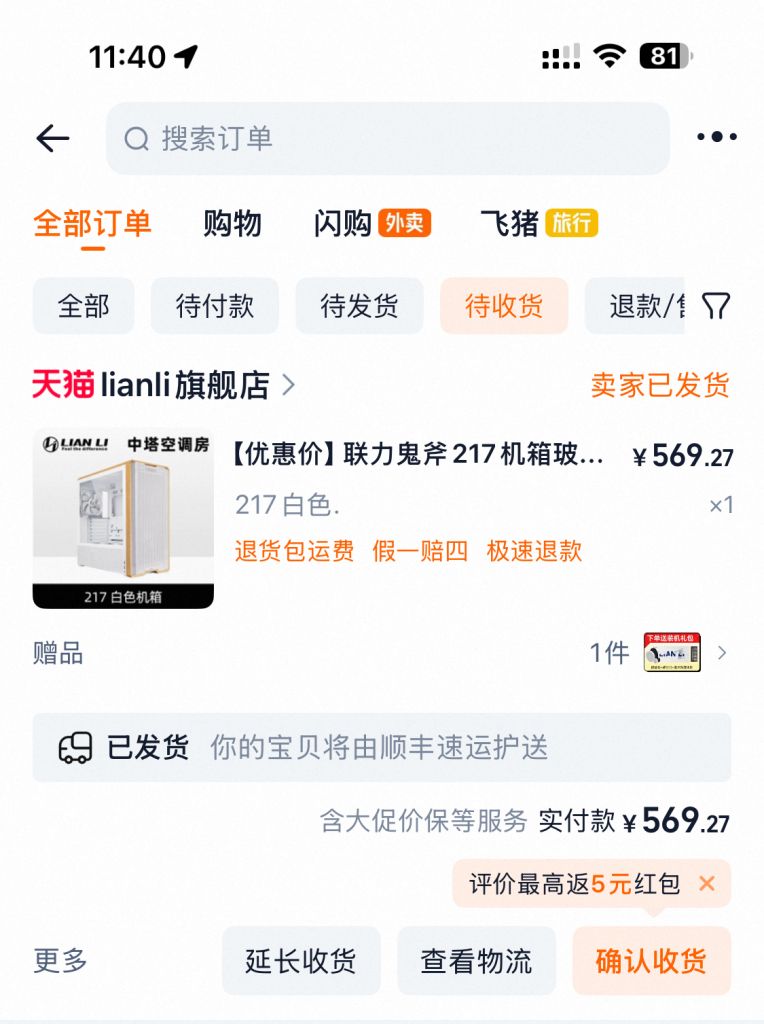Tap the 确认收货 confirm receipt button
Screen dimensions: 764x1024
coord(651,960)
